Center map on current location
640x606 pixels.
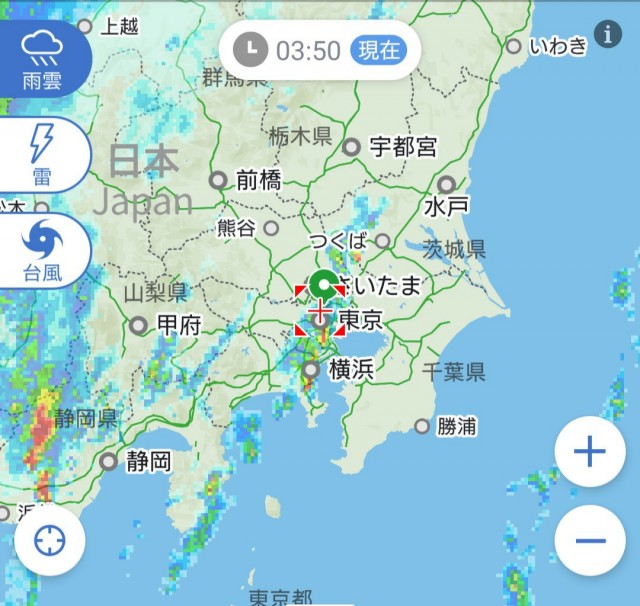pyautogui.click(x=50, y=540)
